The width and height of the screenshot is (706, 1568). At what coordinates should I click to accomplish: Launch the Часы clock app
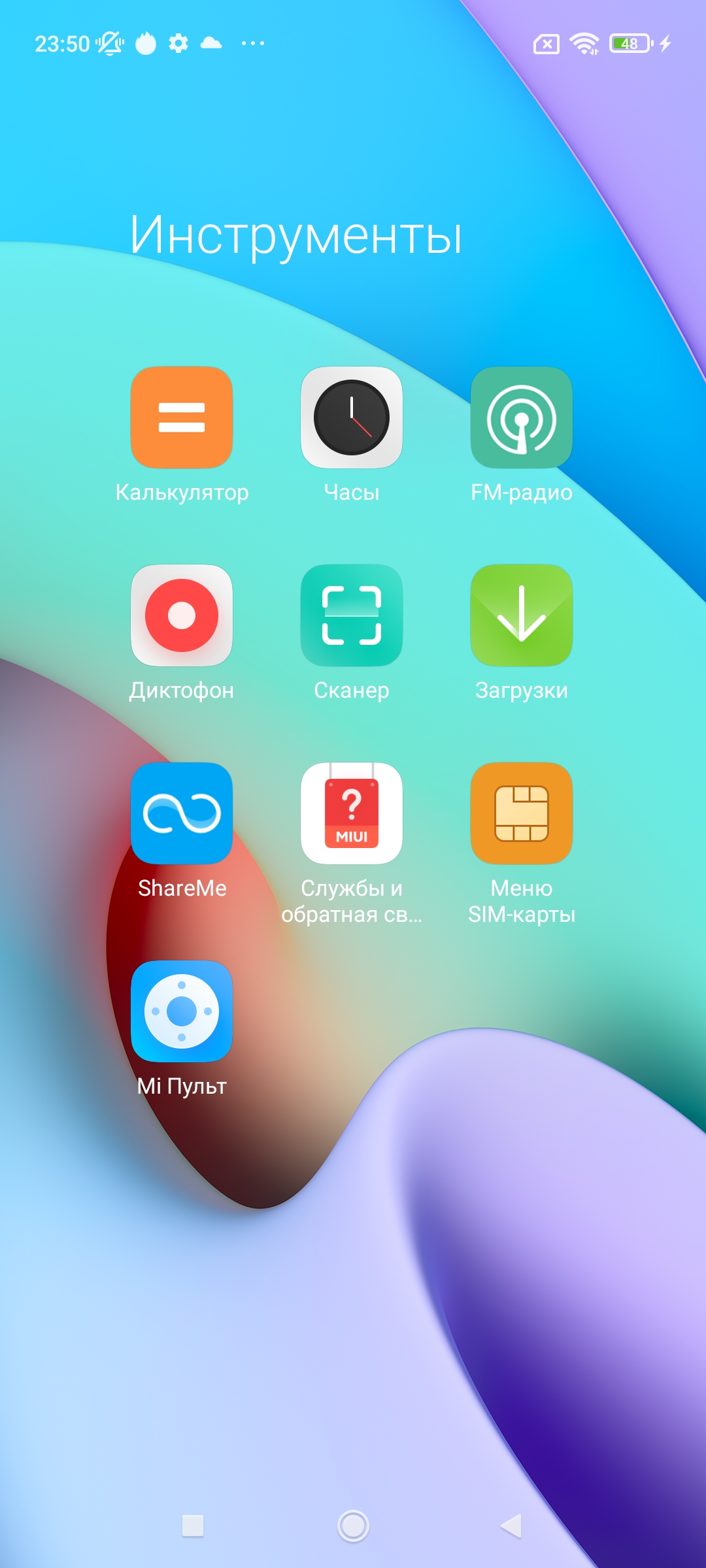[352, 418]
